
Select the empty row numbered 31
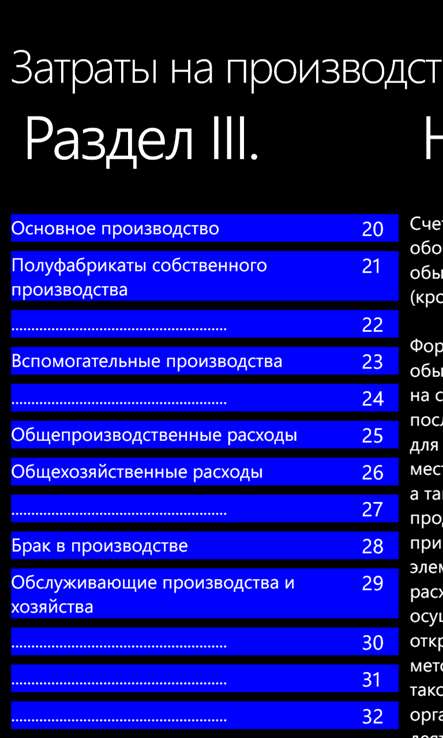pyautogui.click(x=204, y=679)
